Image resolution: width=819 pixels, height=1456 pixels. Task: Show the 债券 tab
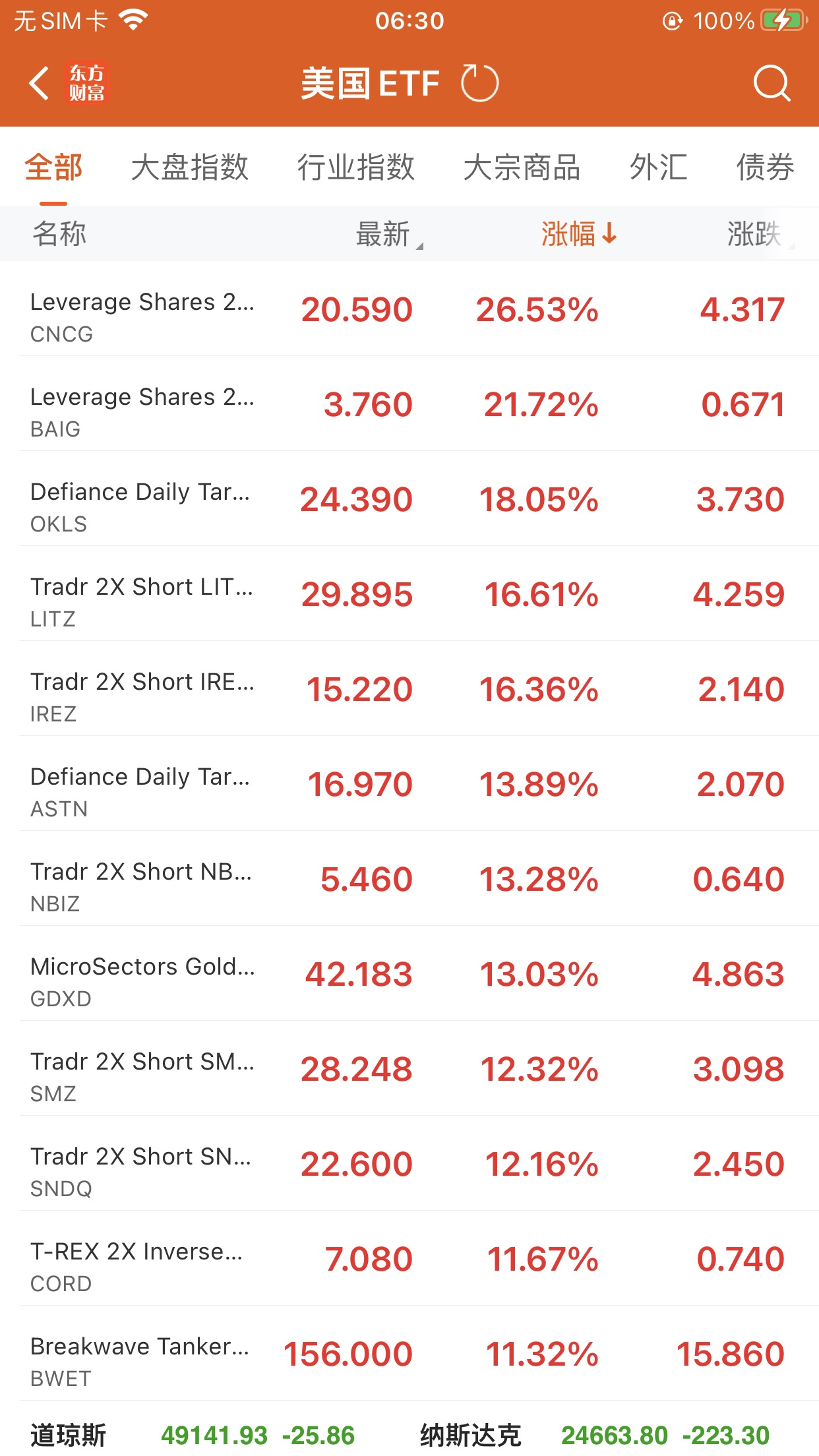click(x=765, y=167)
